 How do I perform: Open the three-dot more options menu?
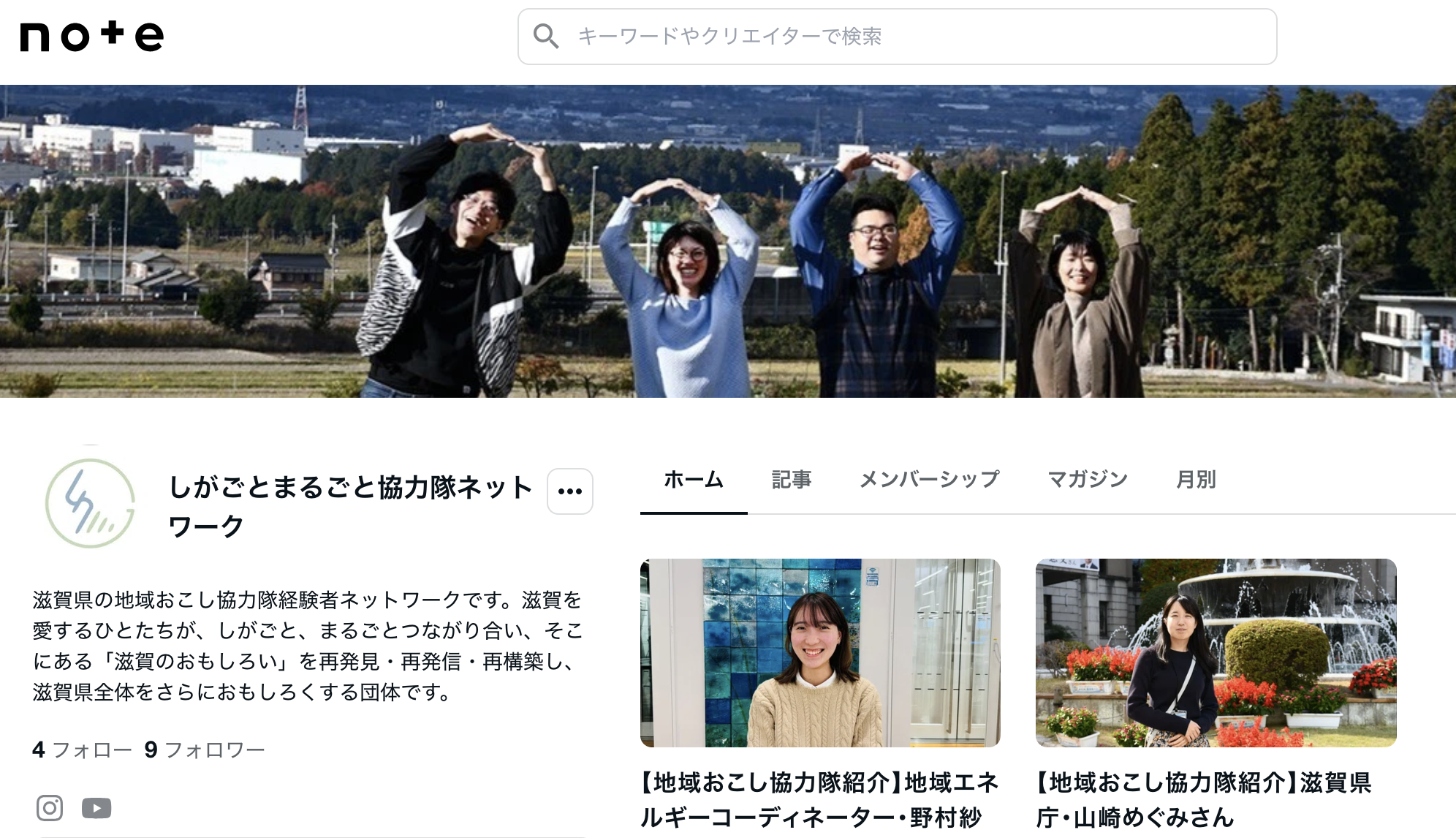tap(569, 491)
